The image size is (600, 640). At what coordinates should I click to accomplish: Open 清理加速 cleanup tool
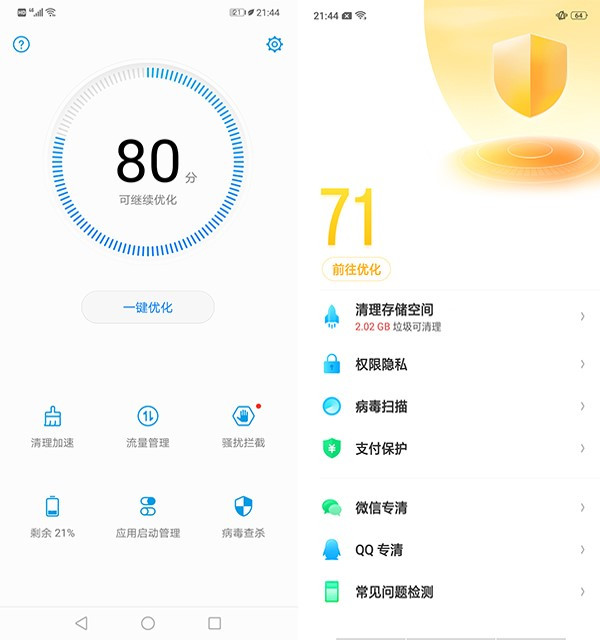[53, 427]
